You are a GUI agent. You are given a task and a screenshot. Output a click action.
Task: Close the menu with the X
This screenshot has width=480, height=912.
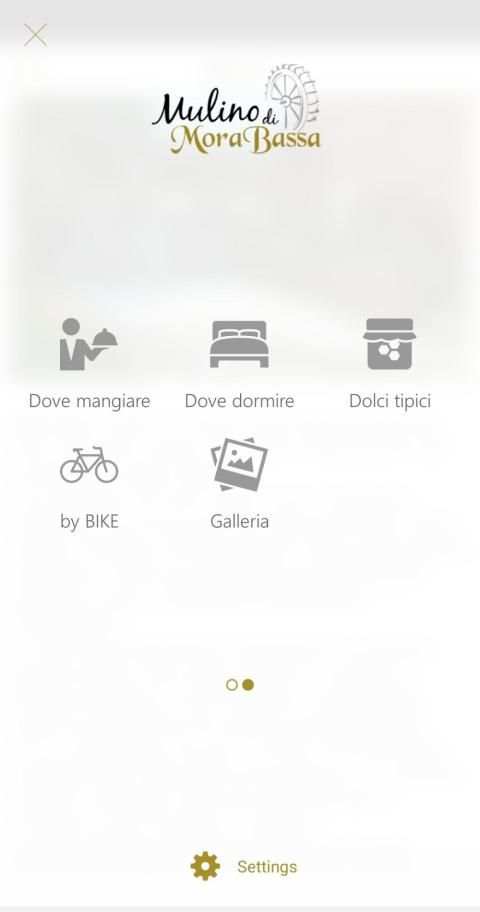tap(35, 35)
